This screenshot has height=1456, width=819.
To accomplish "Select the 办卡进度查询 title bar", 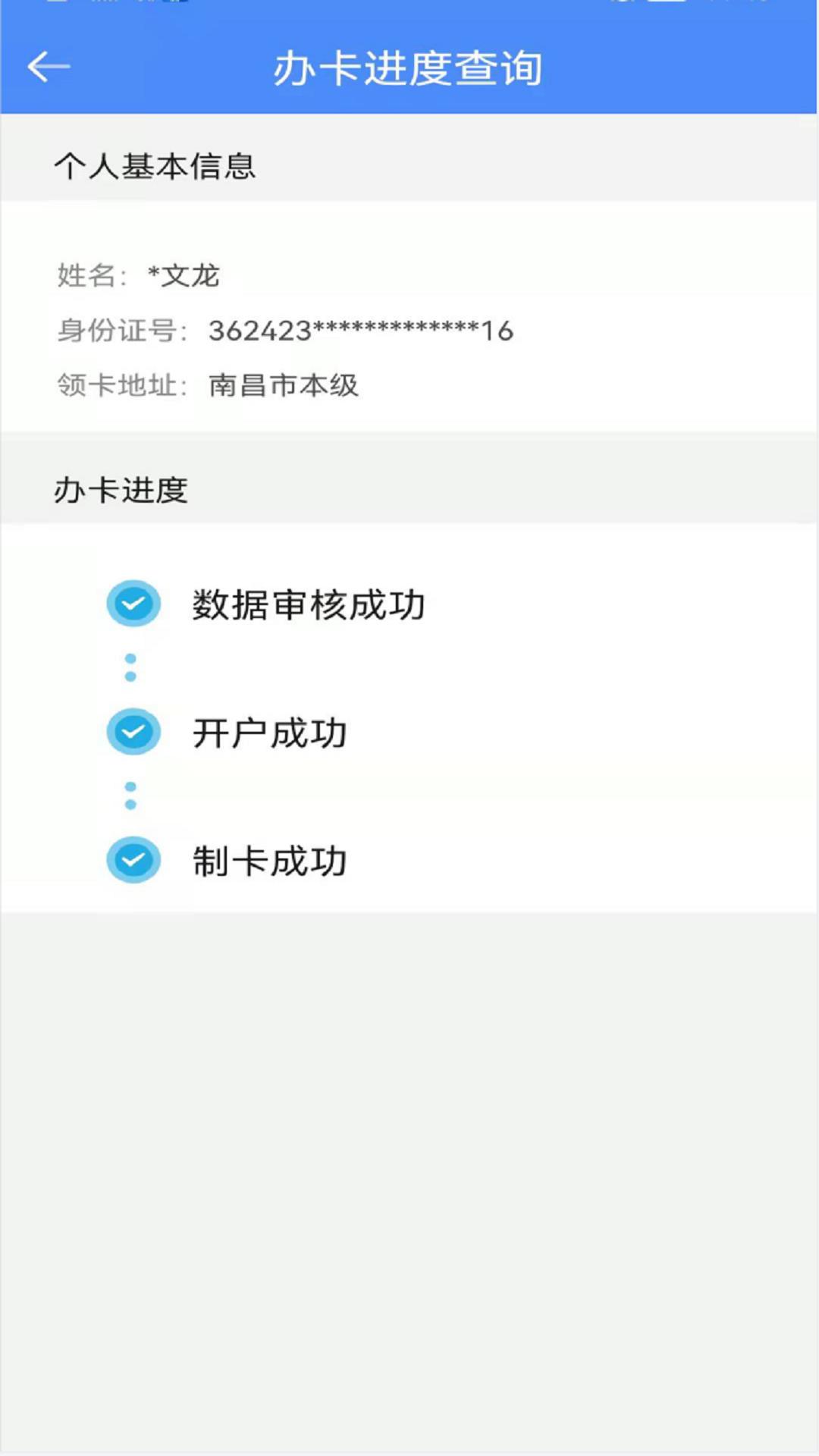I will [409, 67].
